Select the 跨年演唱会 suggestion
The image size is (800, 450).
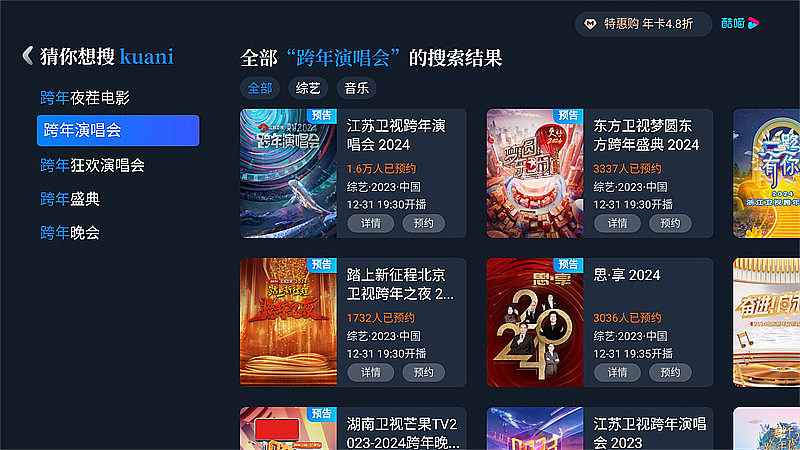(118, 131)
